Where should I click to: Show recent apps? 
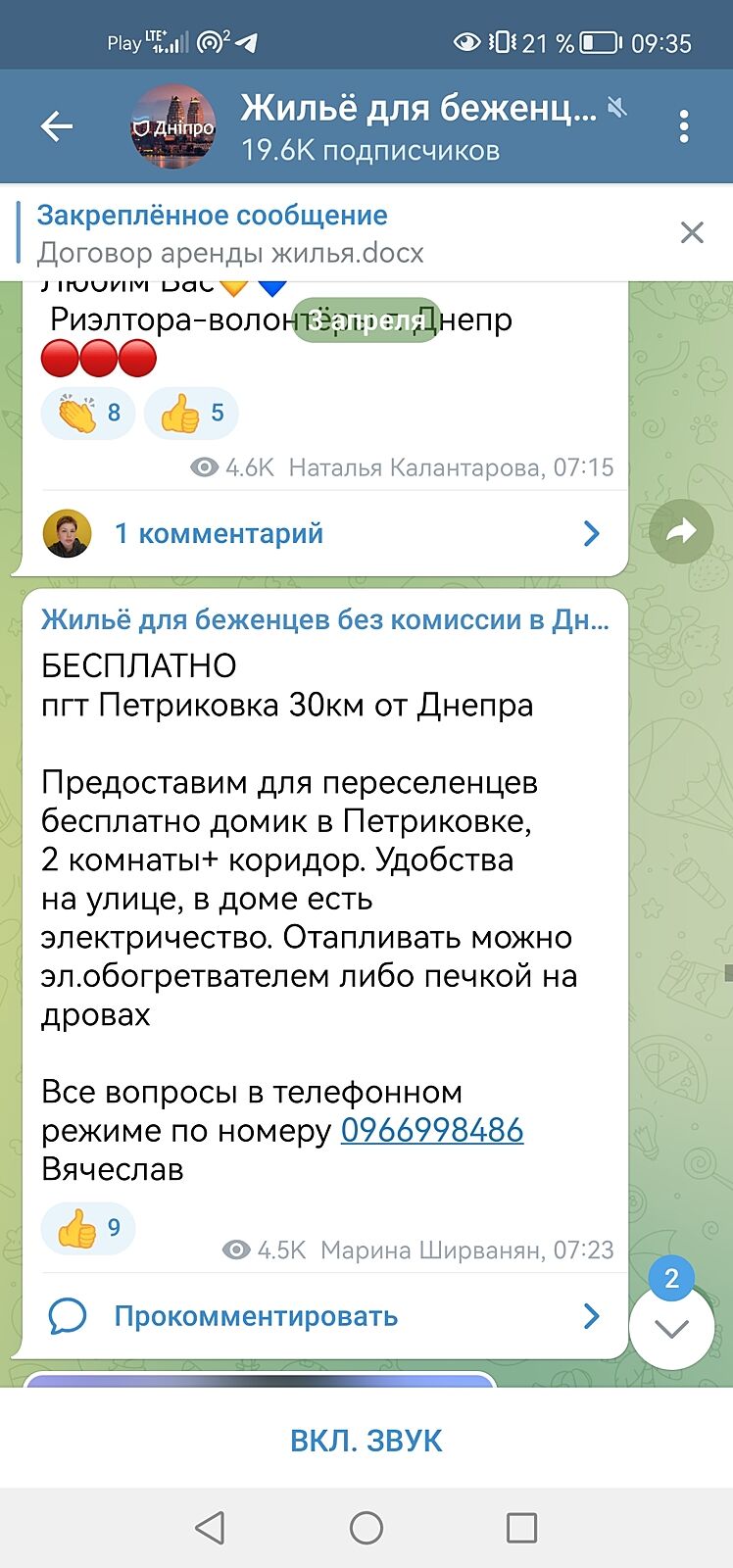tap(521, 1528)
